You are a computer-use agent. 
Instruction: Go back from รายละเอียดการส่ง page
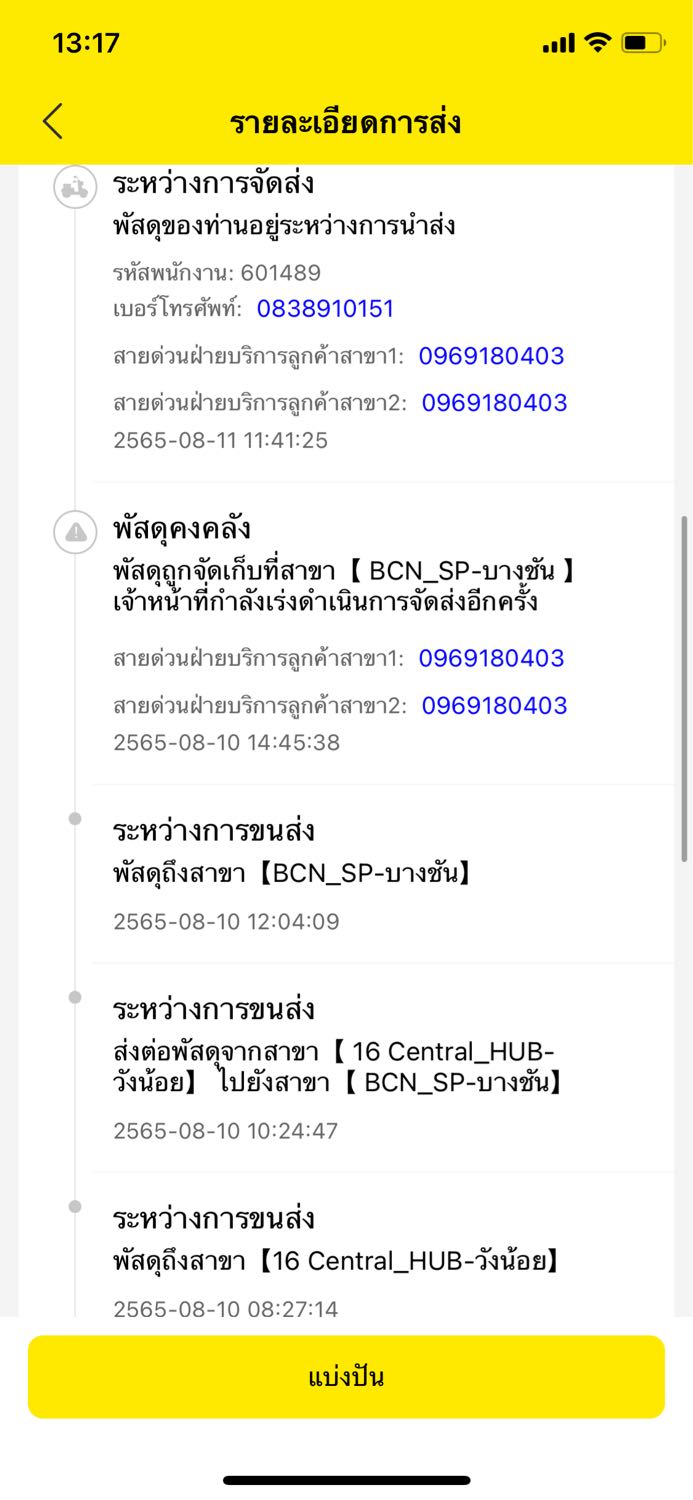tap(53, 122)
